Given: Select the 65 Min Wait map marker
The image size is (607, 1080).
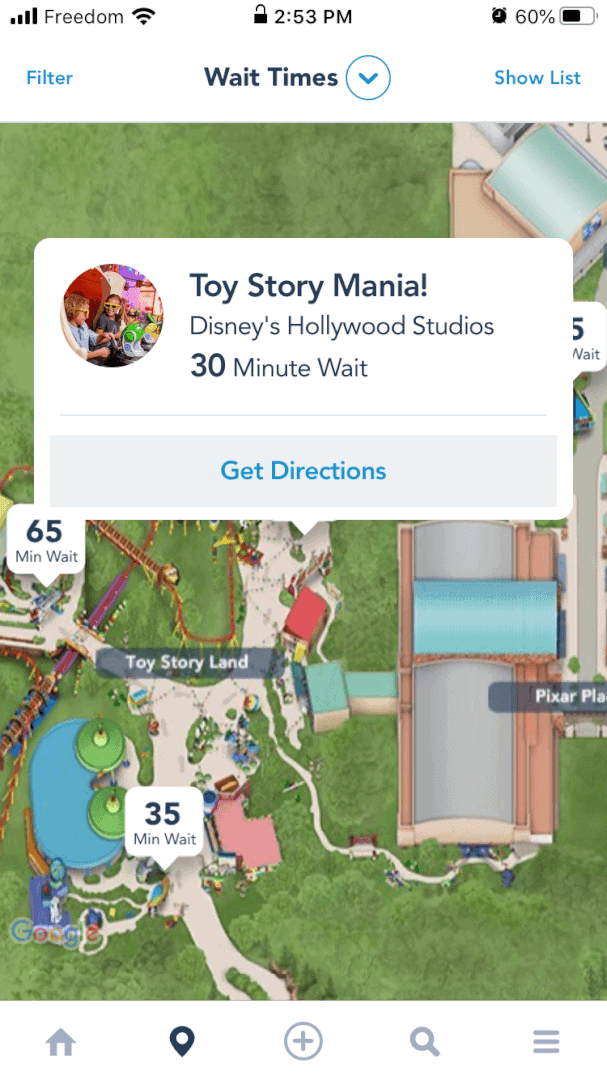Looking at the screenshot, I should click(44, 540).
